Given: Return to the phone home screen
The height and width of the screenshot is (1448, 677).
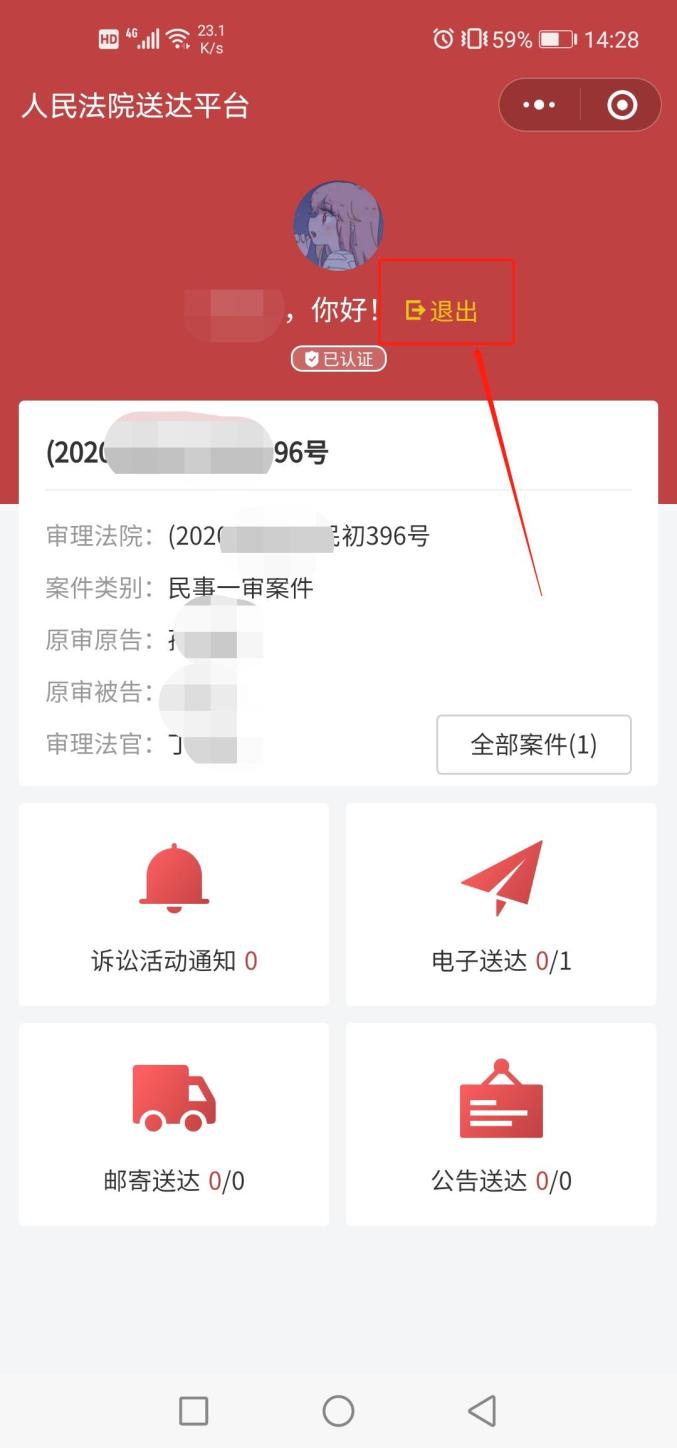Looking at the screenshot, I should (338, 1411).
